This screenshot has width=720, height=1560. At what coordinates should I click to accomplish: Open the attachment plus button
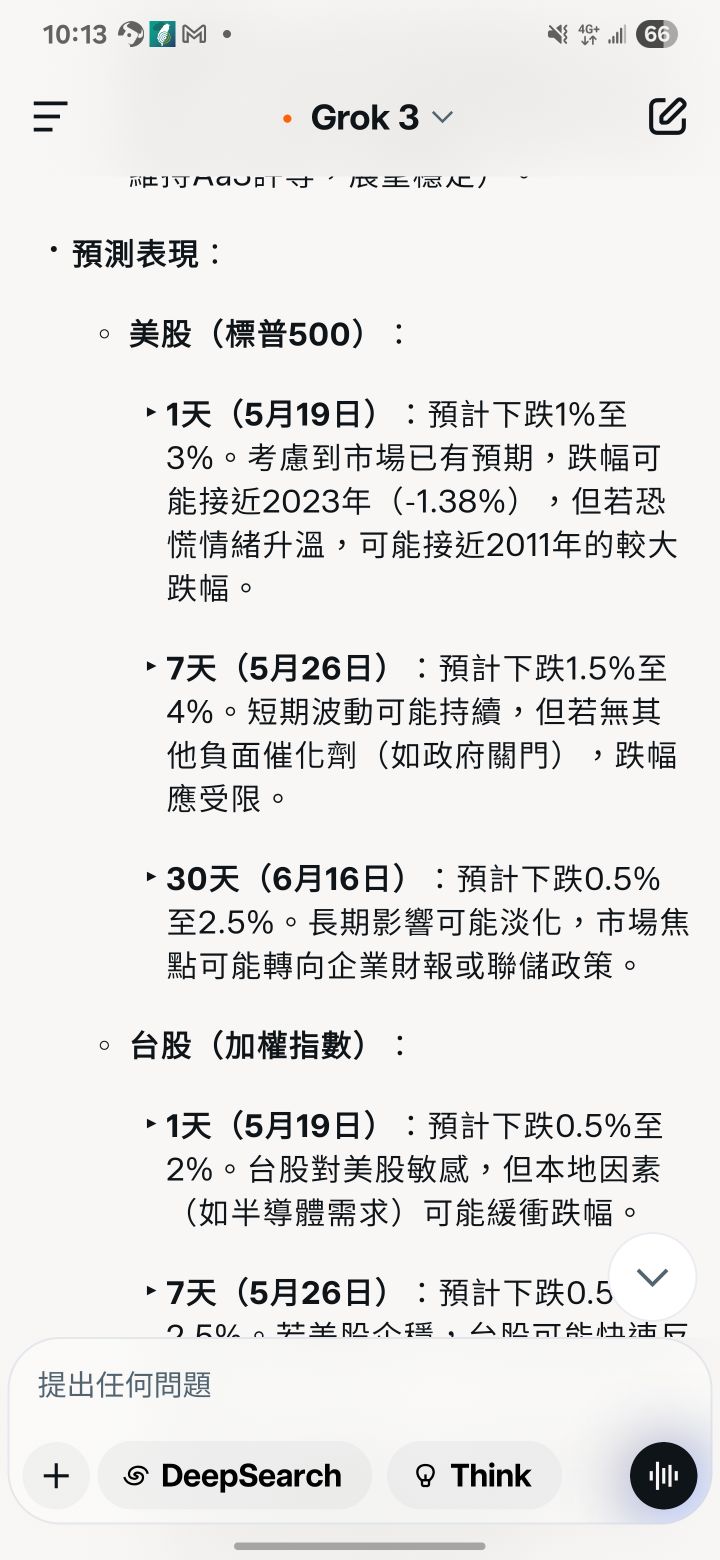pos(57,1476)
